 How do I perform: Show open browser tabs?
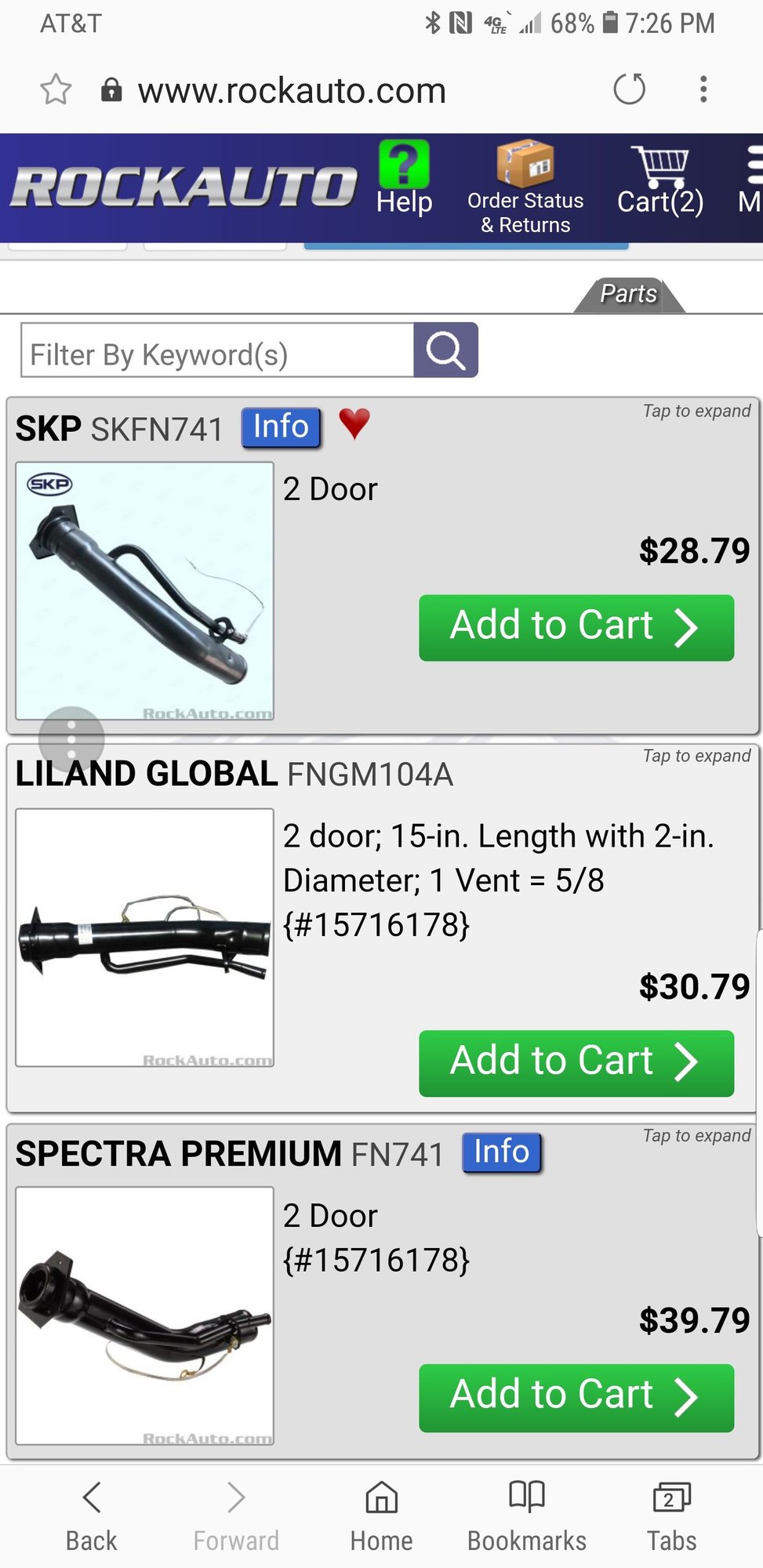671,1515
